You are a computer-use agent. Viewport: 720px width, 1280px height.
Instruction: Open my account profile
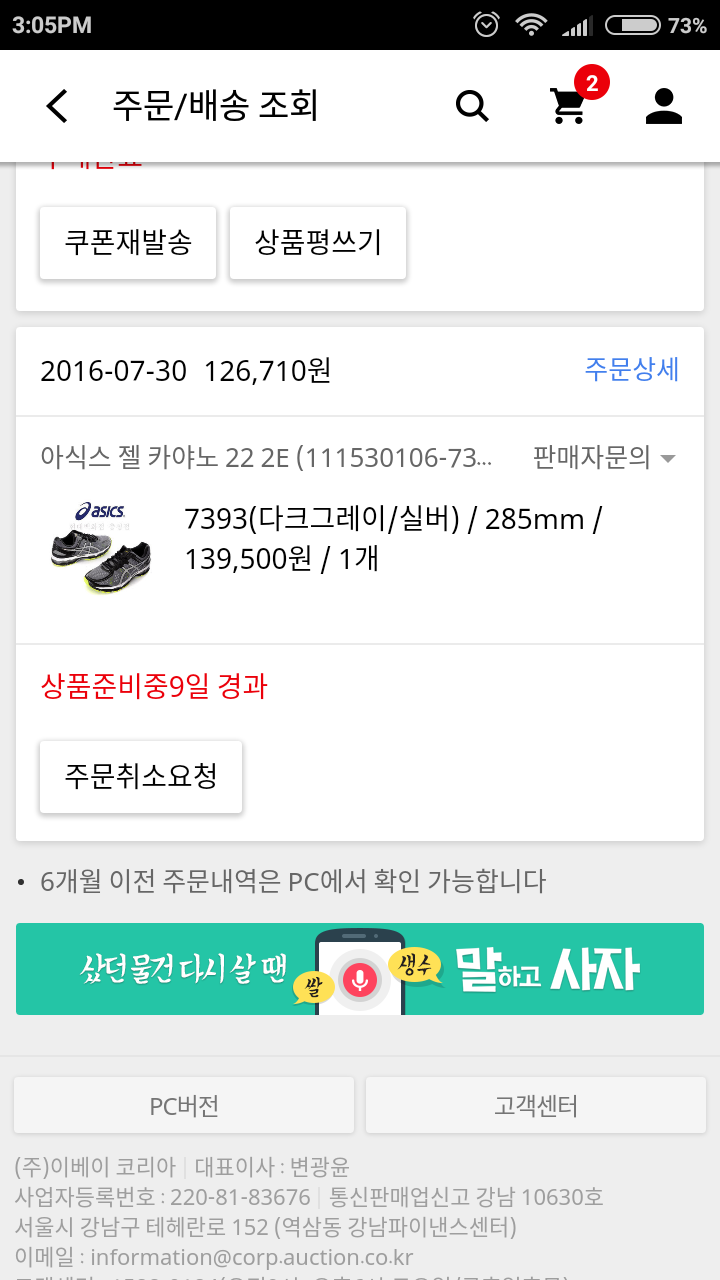click(663, 106)
